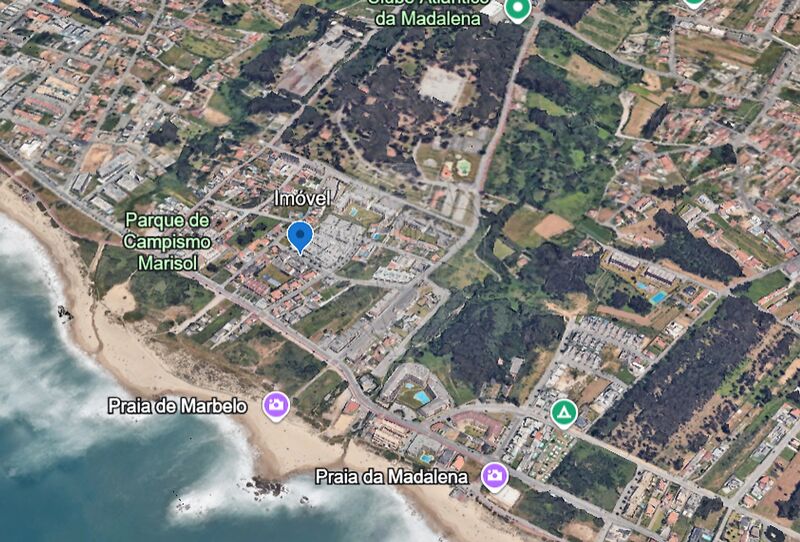Select the green campsite tent marker
The image size is (800, 542).
pos(564,413)
